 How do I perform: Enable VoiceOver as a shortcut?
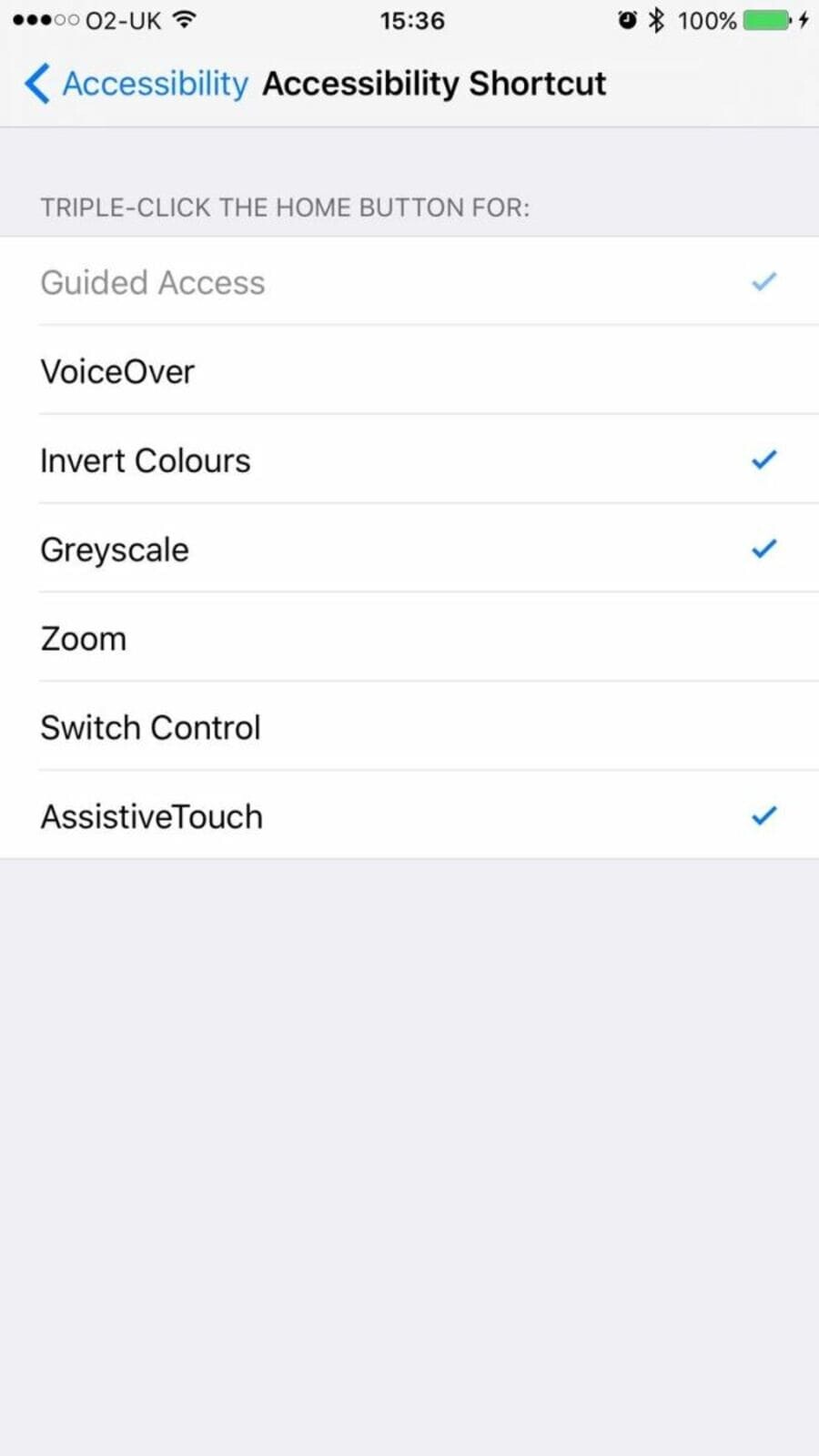click(409, 371)
